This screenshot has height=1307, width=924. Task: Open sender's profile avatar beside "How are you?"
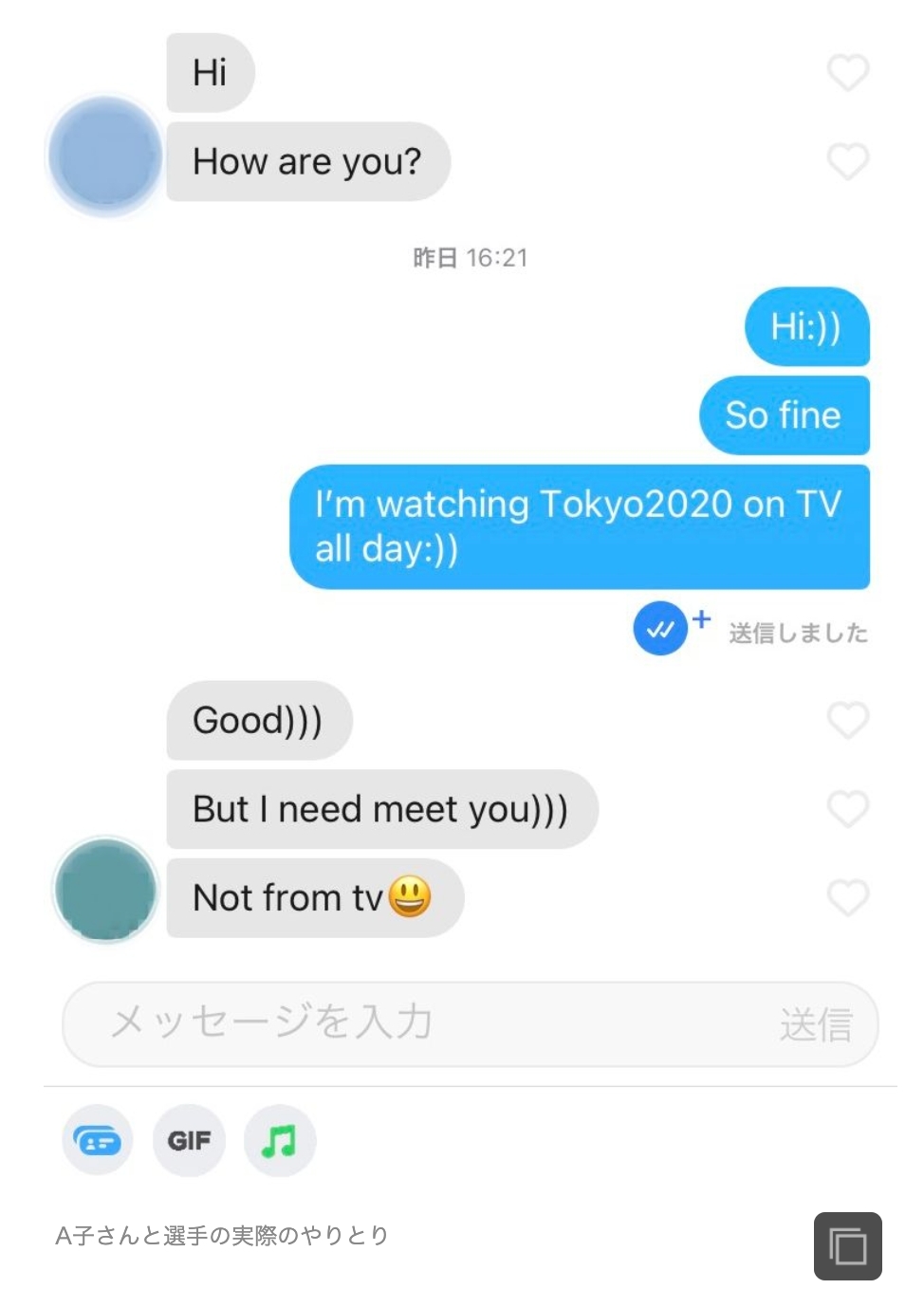[105, 156]
